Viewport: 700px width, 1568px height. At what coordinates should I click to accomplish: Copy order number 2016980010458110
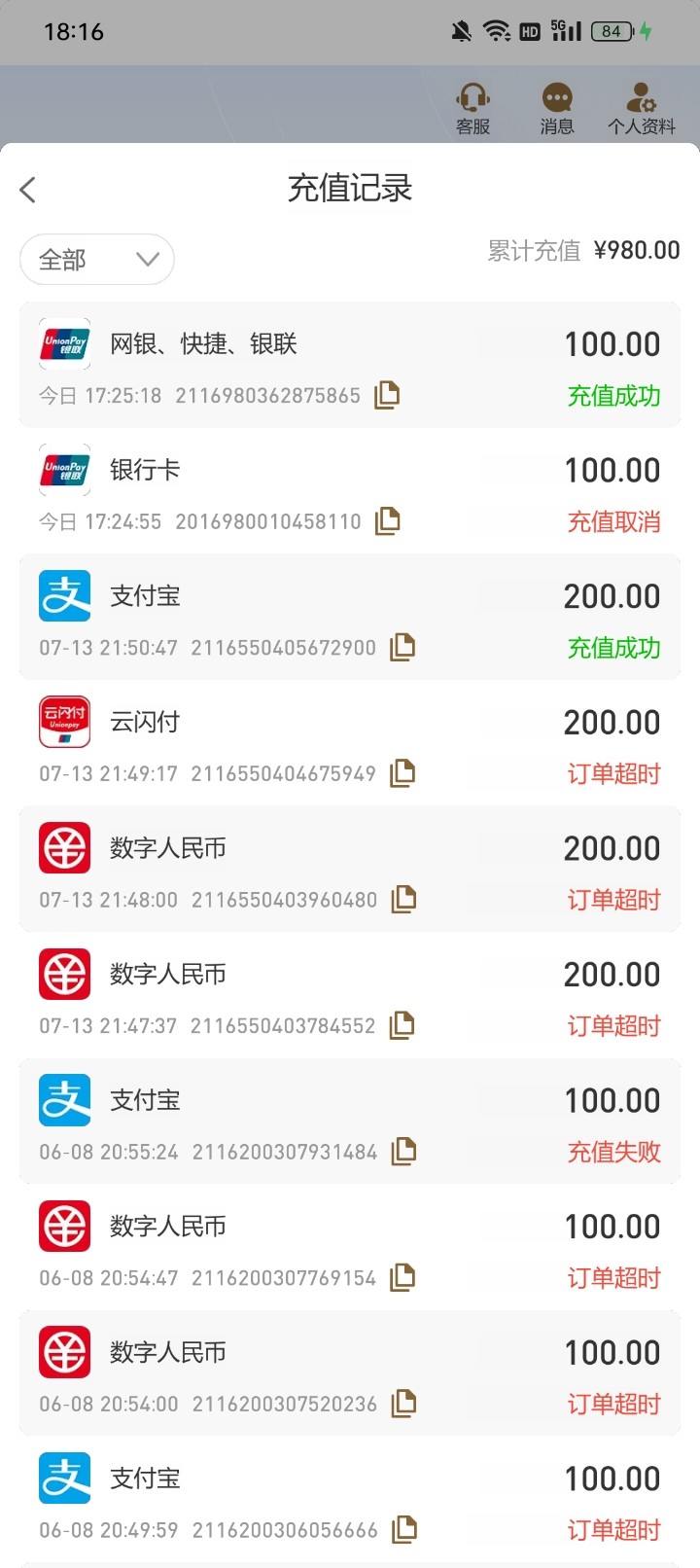388,521
